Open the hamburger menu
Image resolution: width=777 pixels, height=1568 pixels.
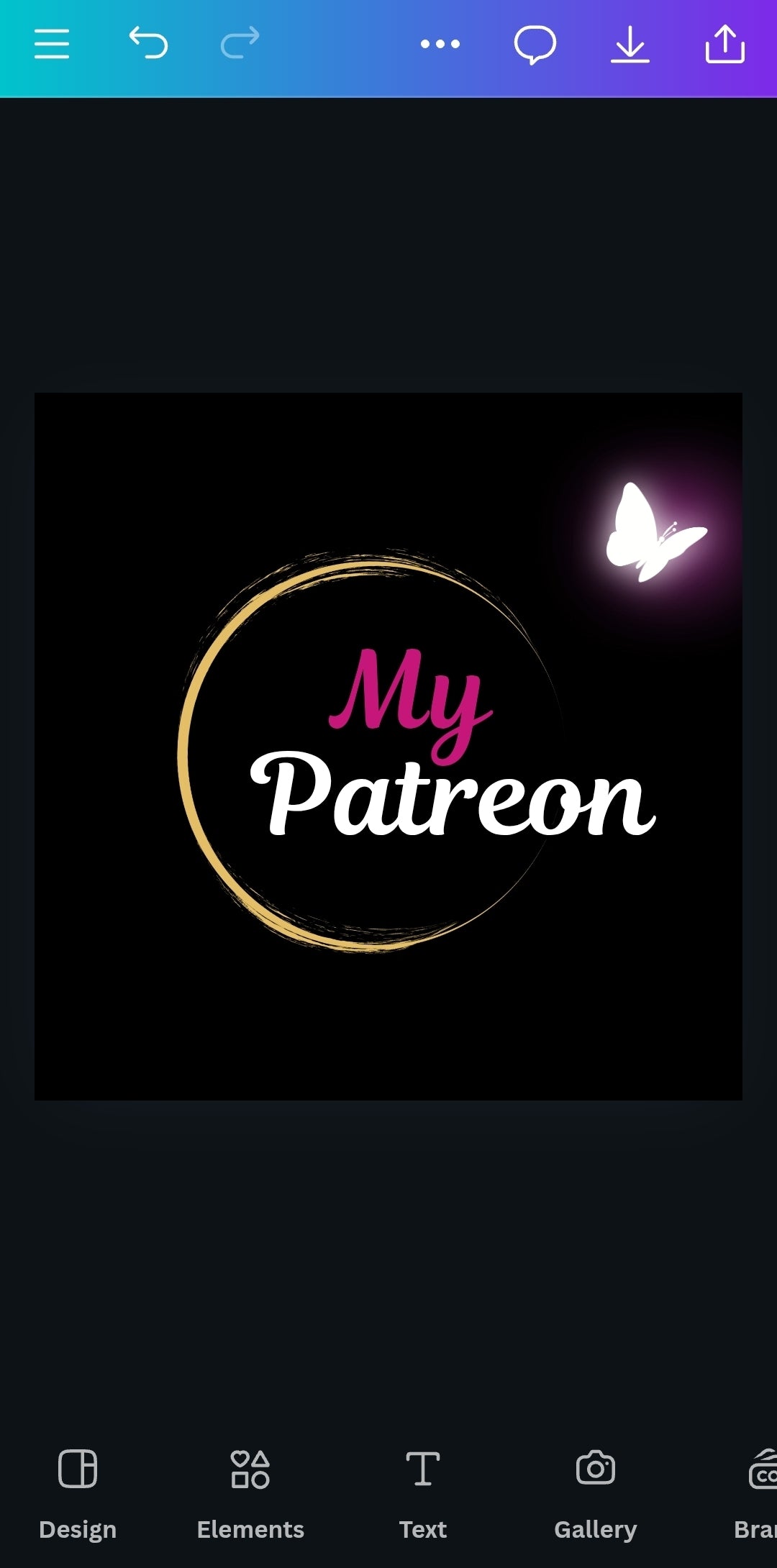pos(52,44)
